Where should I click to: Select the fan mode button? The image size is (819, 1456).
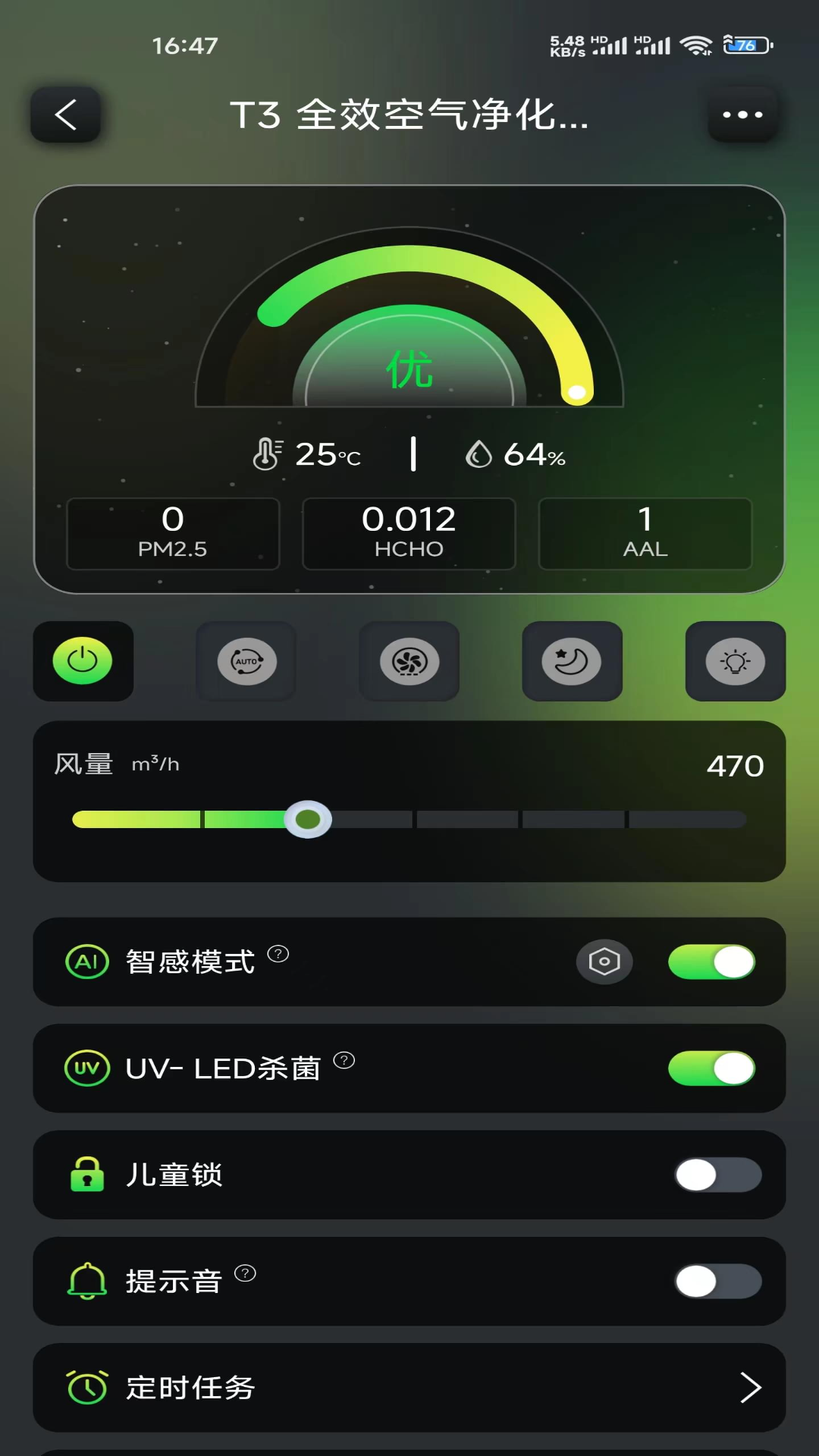[x=409, y=661]
